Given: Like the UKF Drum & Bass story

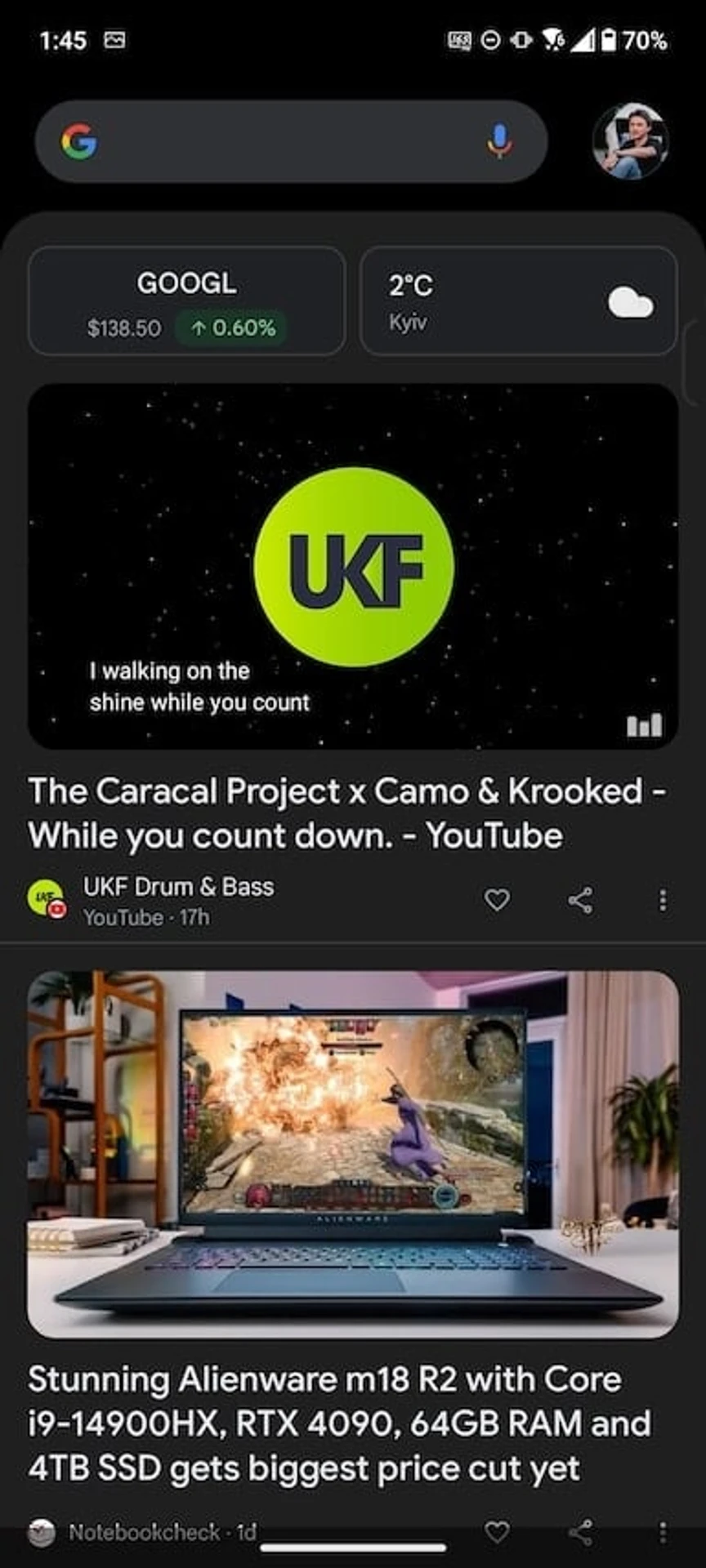Looking at the screenshot, I should (497, 900).
